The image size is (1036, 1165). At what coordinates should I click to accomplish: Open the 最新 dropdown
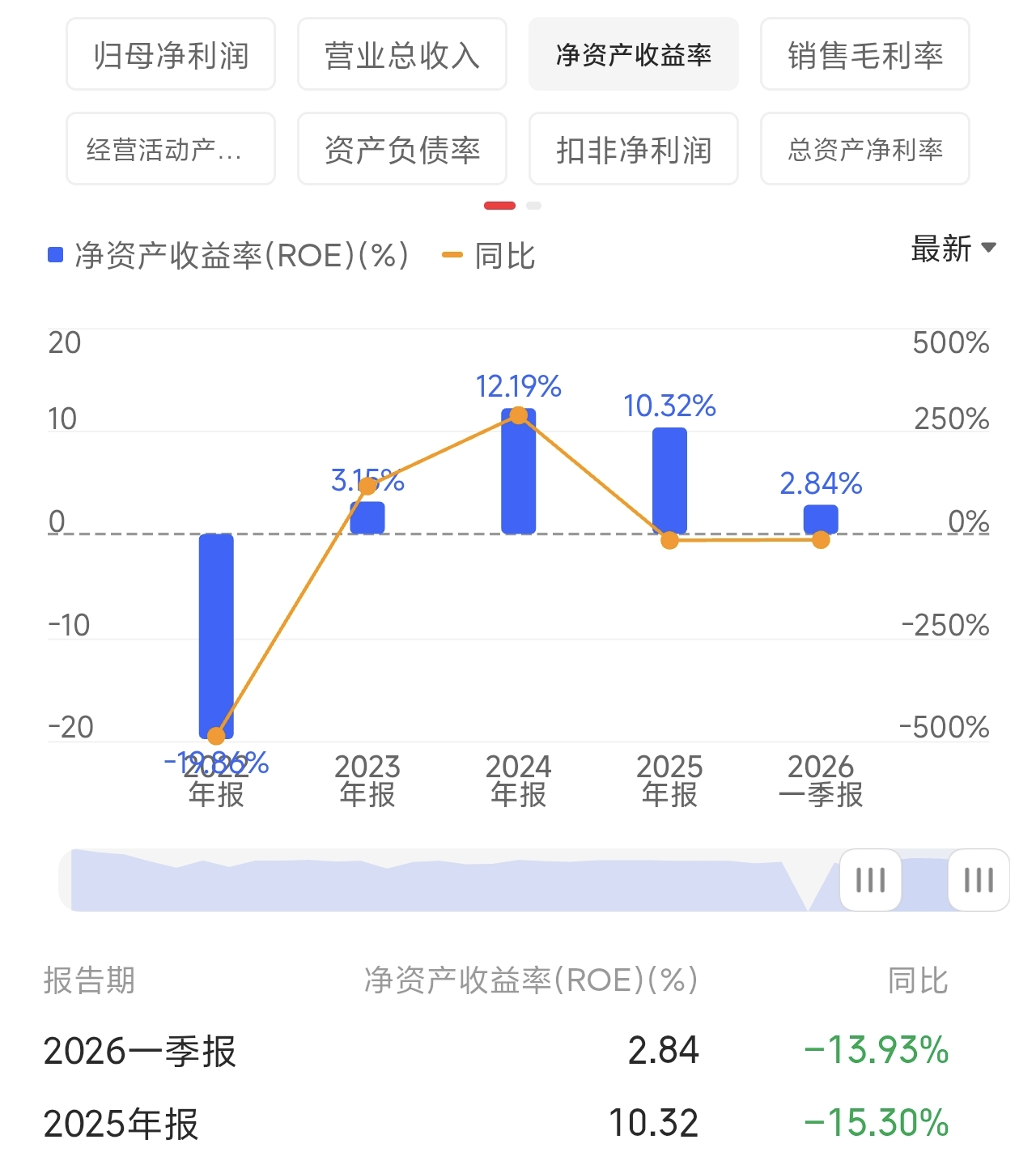coord(953,249)
